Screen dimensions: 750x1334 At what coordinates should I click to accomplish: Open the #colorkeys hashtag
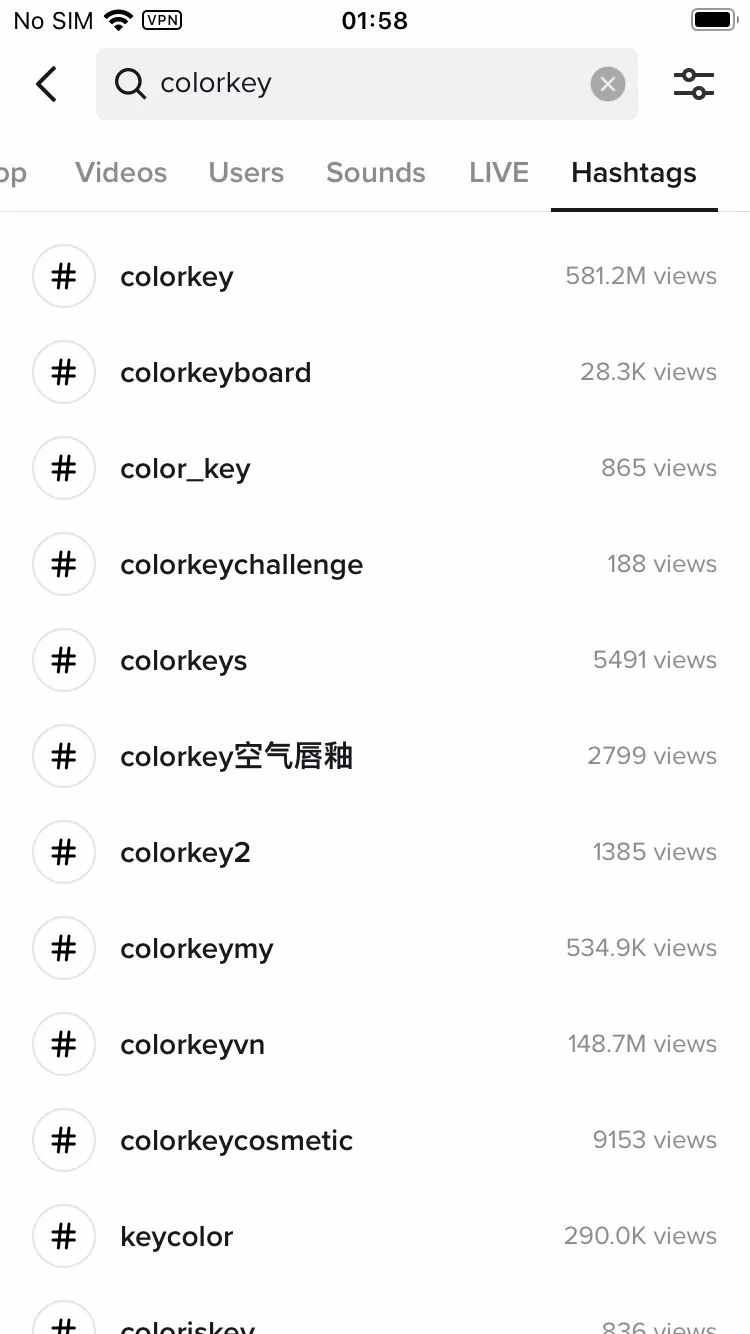click(375, 660)
